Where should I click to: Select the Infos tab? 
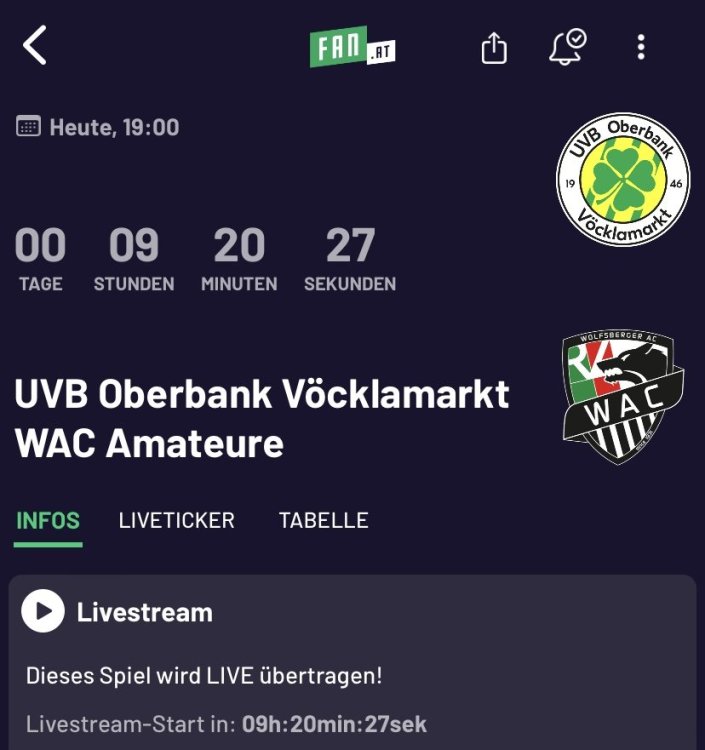point(48,520)
